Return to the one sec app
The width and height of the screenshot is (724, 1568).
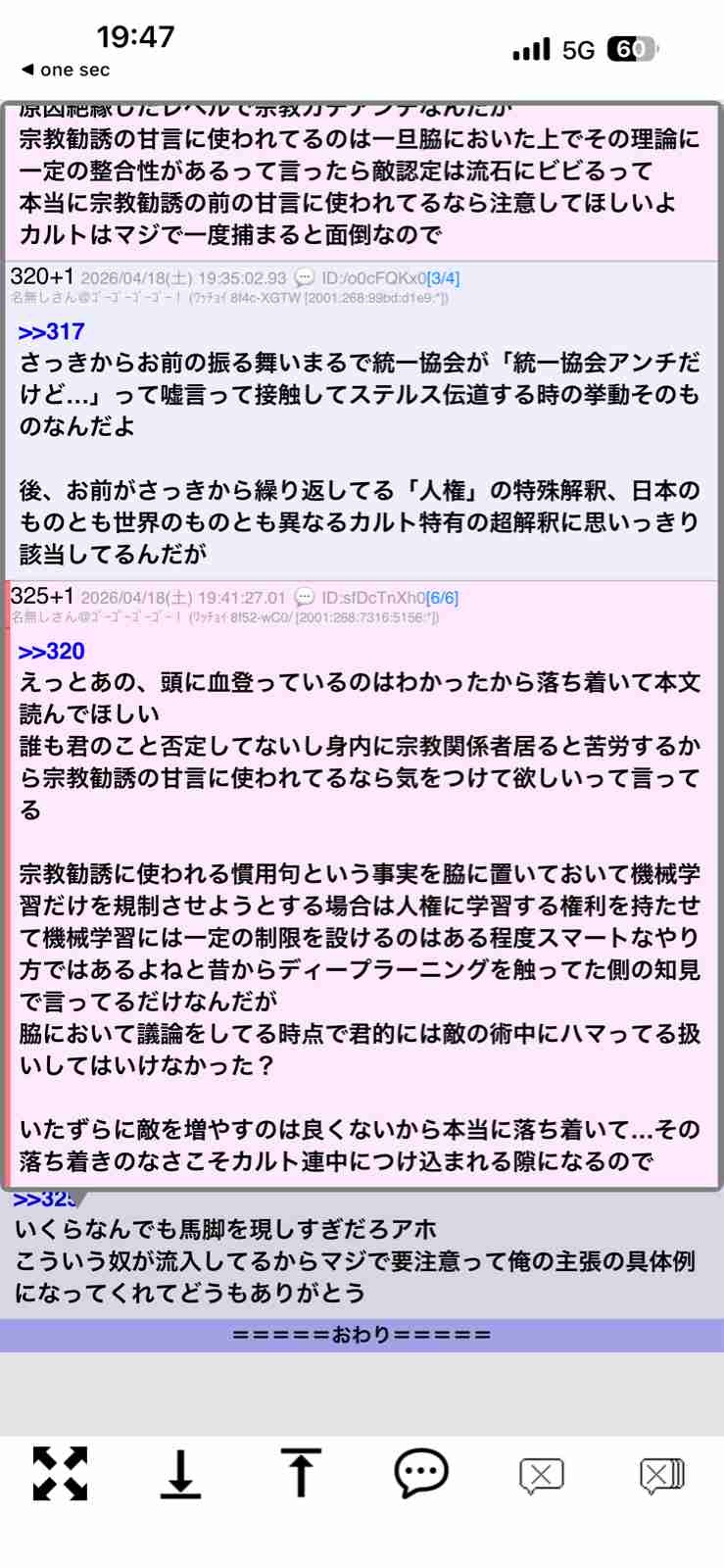(x=65, y=70)
